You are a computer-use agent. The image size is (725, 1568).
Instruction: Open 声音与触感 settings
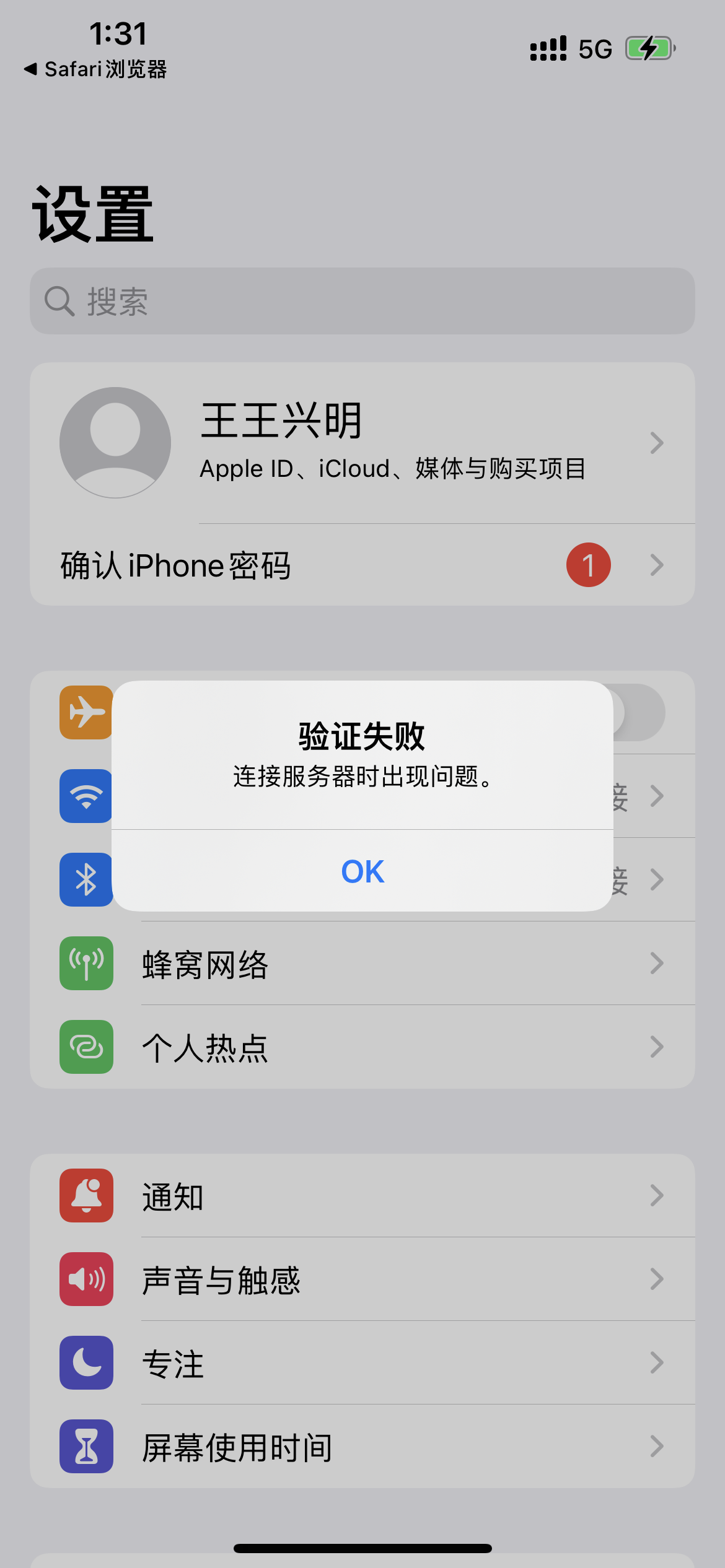click(x=362, y=1279)
